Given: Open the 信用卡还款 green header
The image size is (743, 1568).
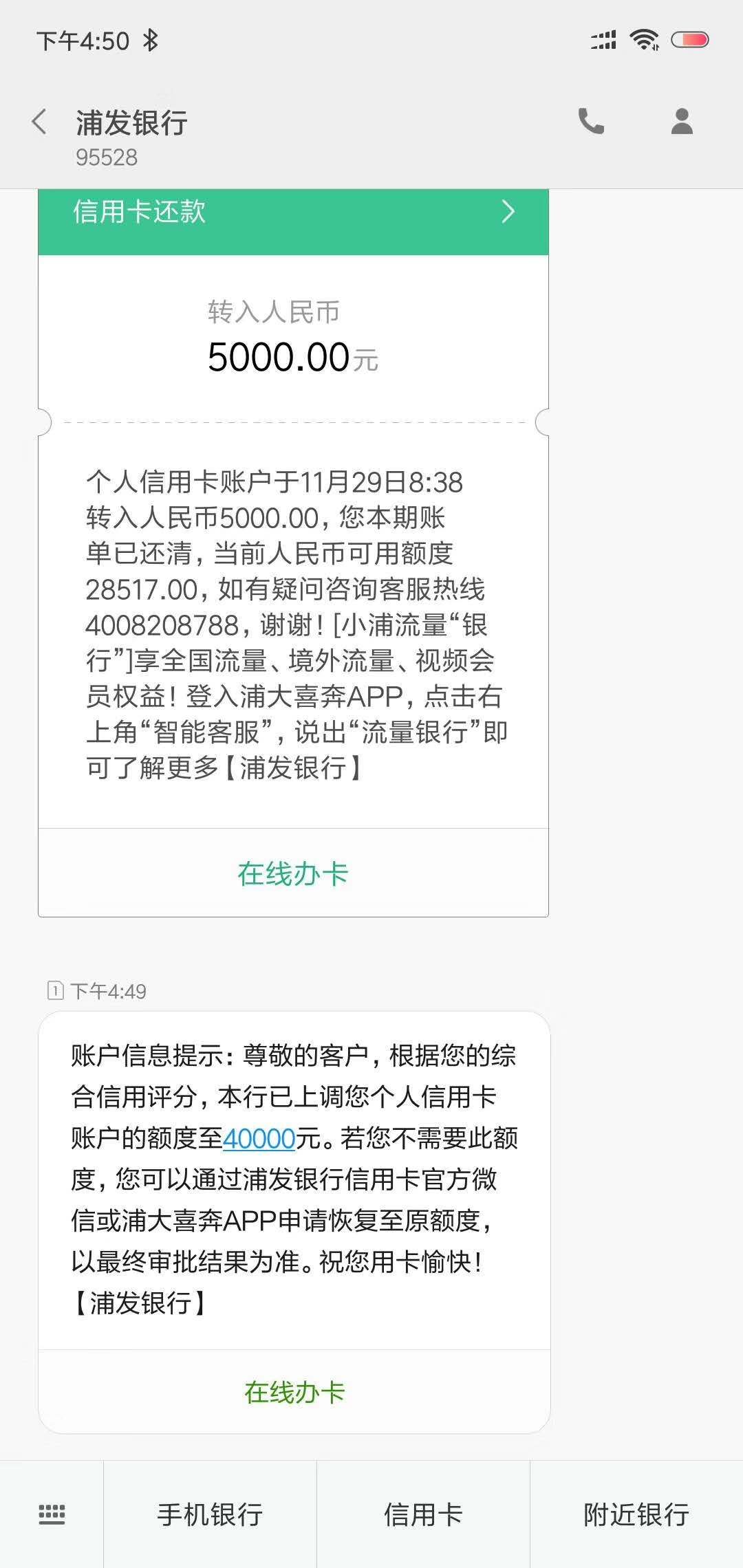Looking at the screenshot, I should coord(293,213).
